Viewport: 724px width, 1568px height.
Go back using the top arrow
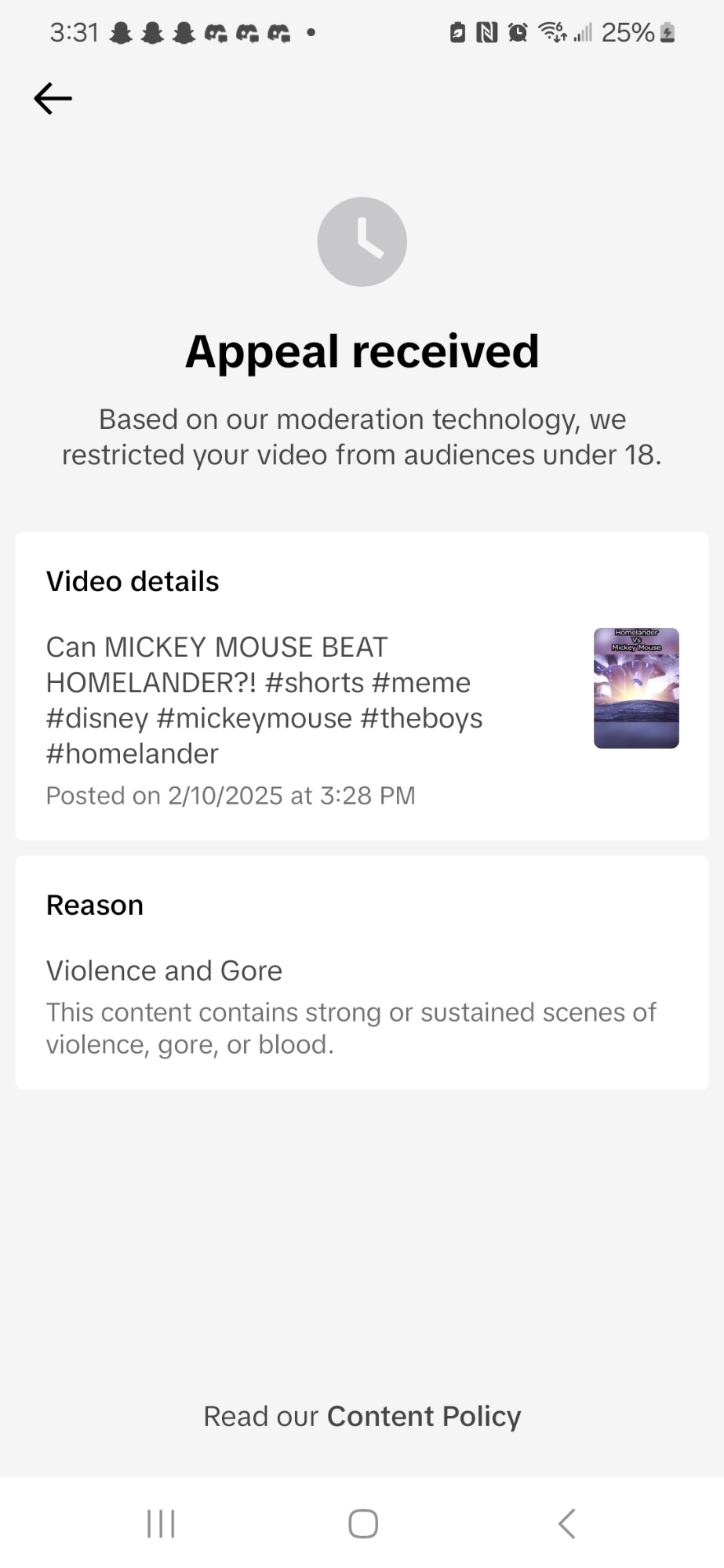[x=53, y=99]
